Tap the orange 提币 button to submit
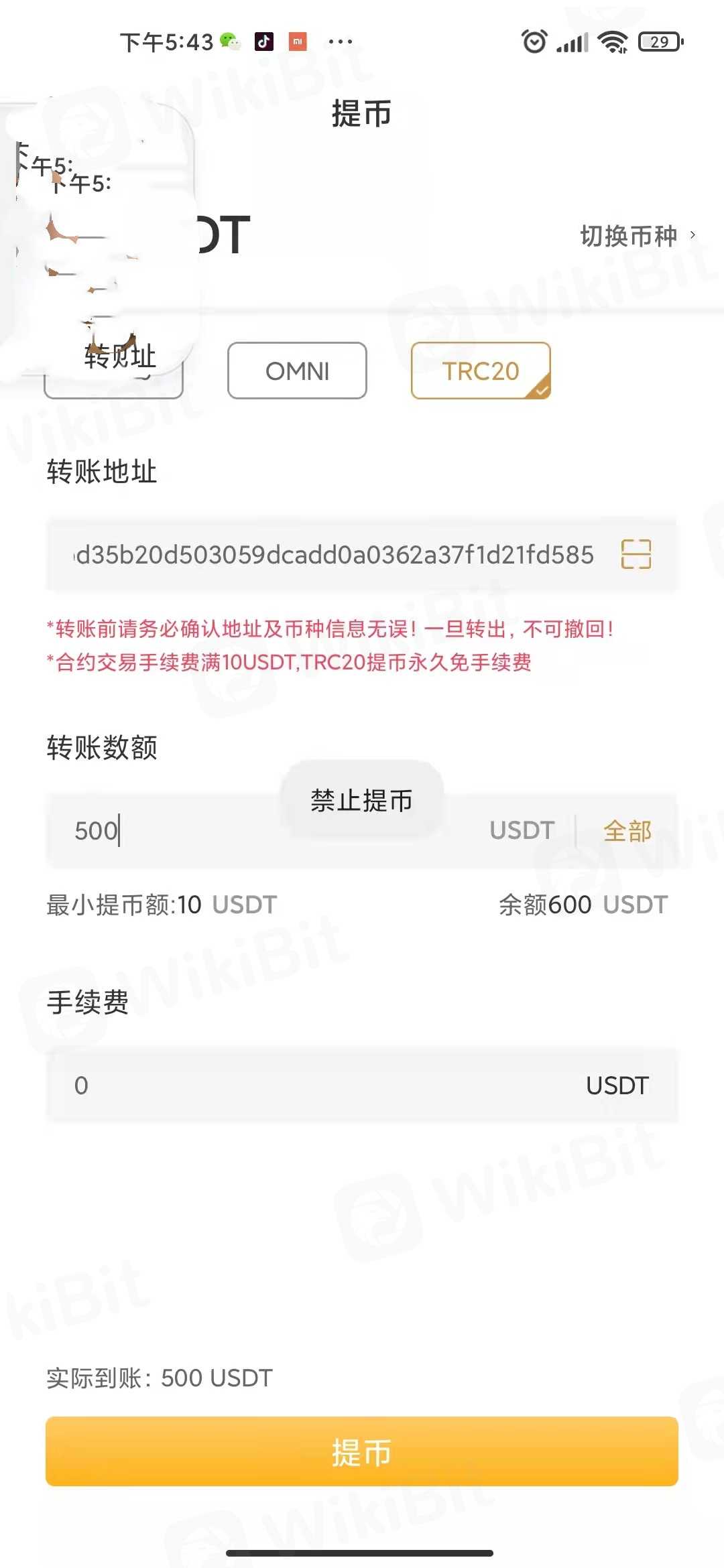 pyautogui.click(x=362, y=1452)
